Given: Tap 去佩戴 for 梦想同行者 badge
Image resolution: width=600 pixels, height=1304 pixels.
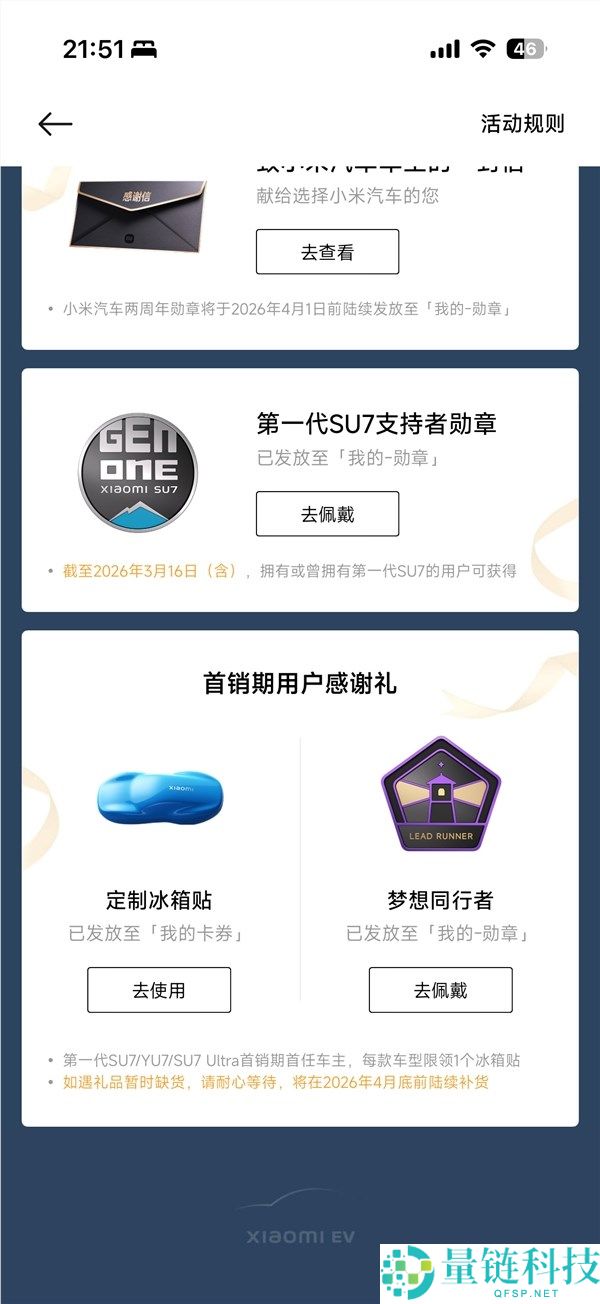Looking at the screenshot, I should pyautogui.click(x=440, y=990).
